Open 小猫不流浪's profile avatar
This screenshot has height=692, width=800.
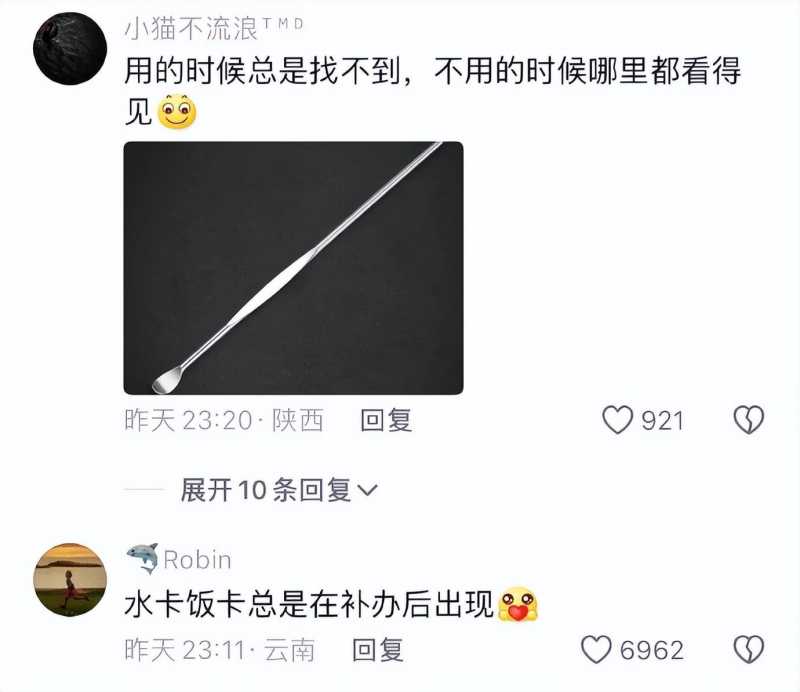coord(69,49)
